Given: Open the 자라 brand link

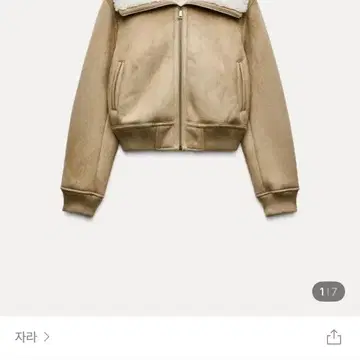Looking at the screenshot, I should [32, 337].
